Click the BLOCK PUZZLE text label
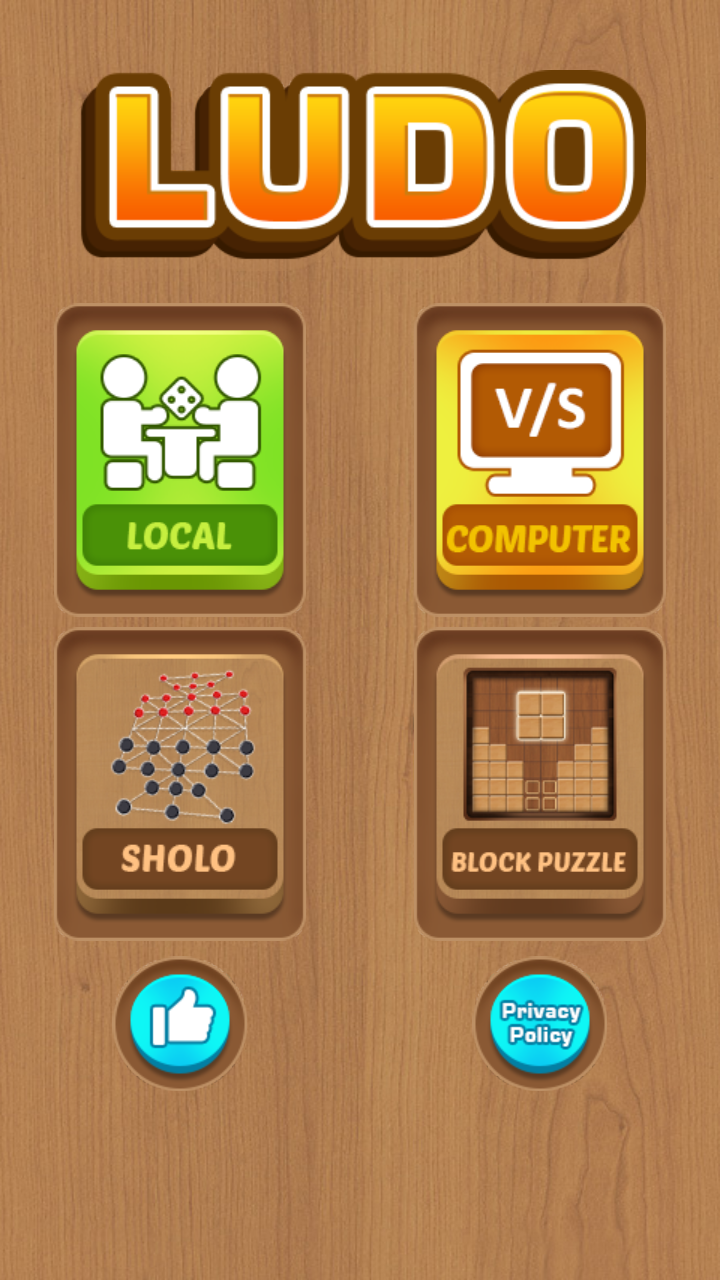Viewport: 720px width, 1280px height. tap(540, 860)
